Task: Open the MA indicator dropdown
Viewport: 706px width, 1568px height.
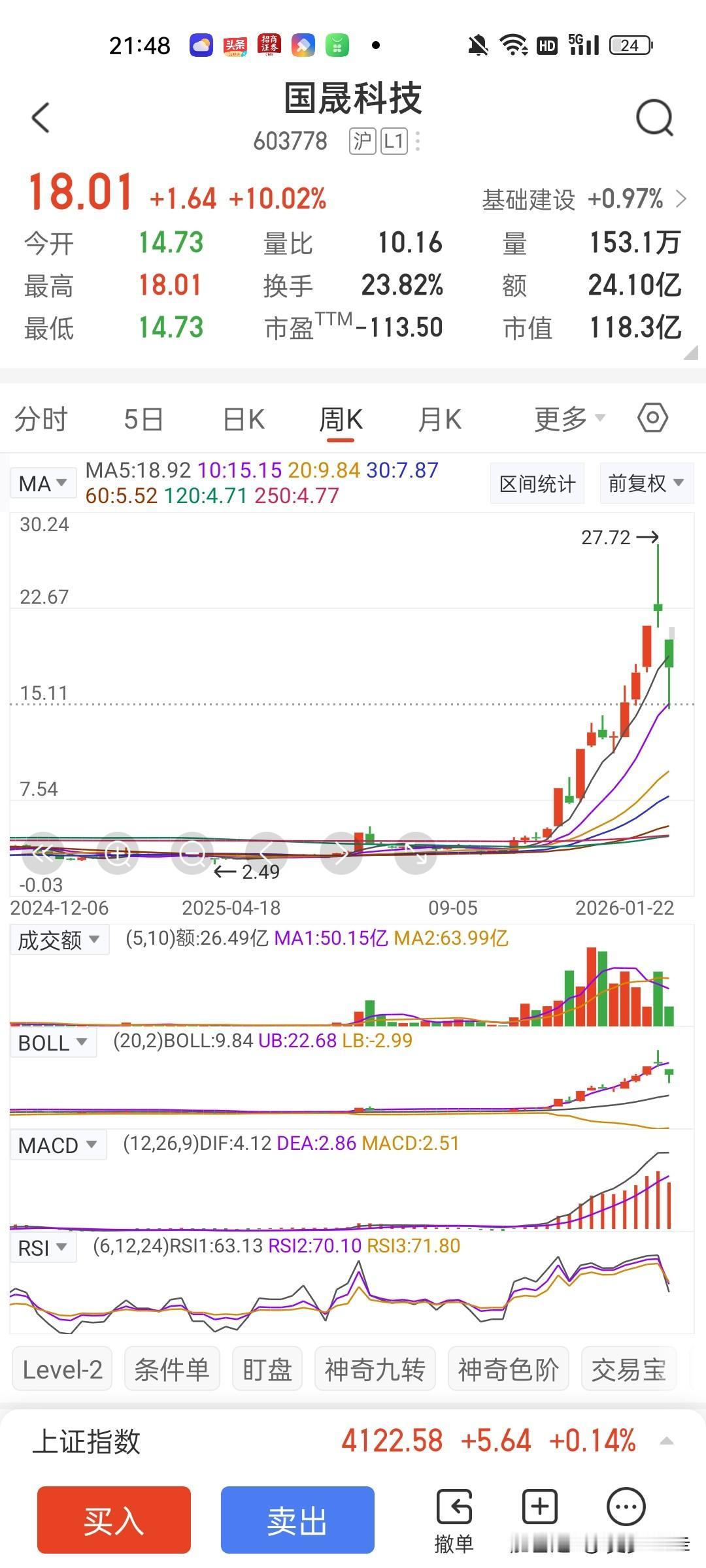Action: tap(43, 483)
